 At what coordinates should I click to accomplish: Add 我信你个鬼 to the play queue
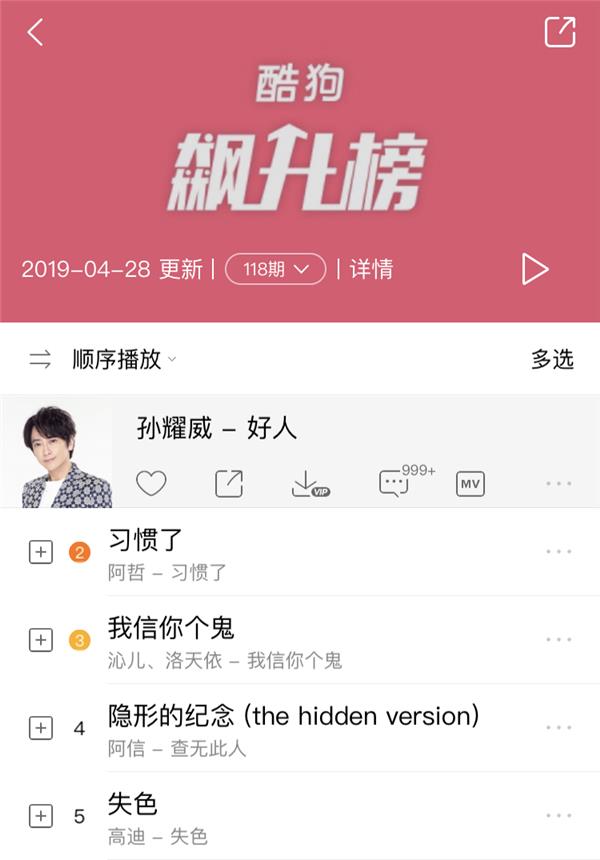pyautogui.click(x=40, y=640)
